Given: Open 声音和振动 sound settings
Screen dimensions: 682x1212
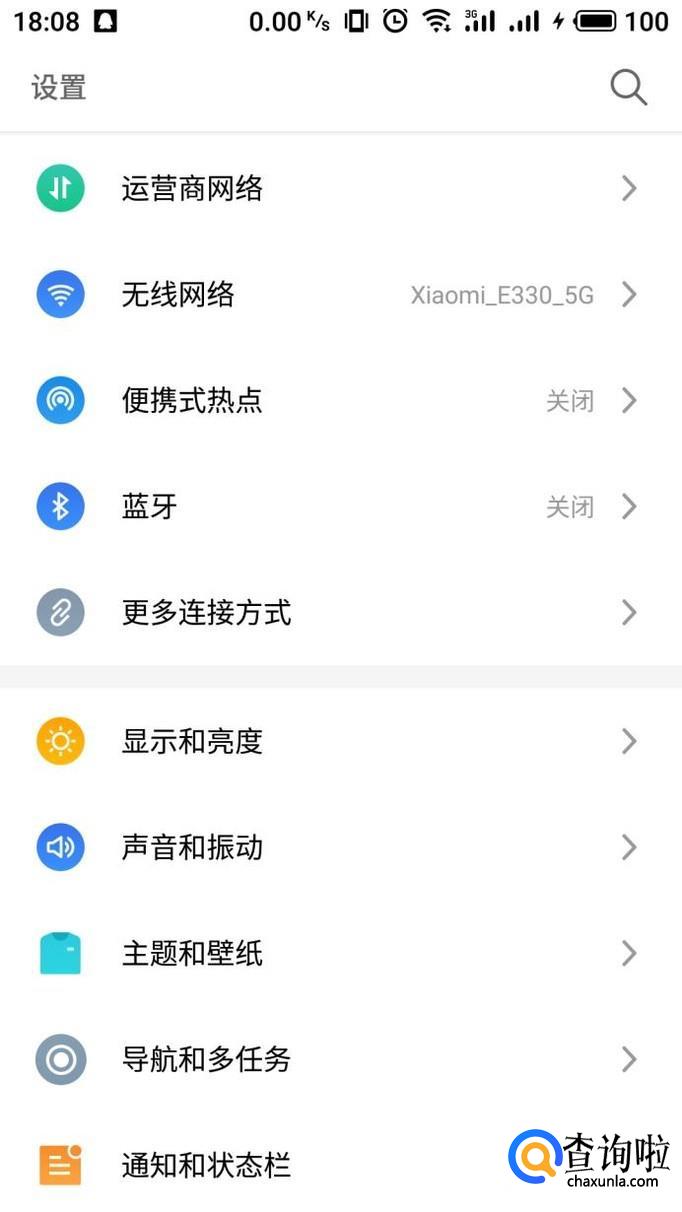Looking at the screenshot, I should point(192,848).
